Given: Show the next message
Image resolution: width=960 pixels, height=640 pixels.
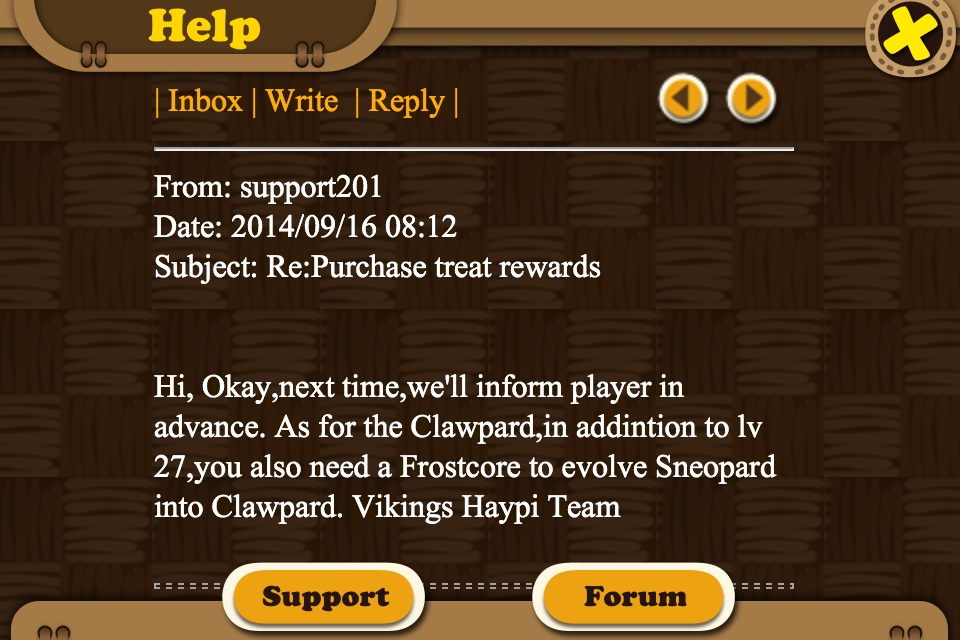Looking at the screenshot, I should pyautogui.click(x=750, y=98).
